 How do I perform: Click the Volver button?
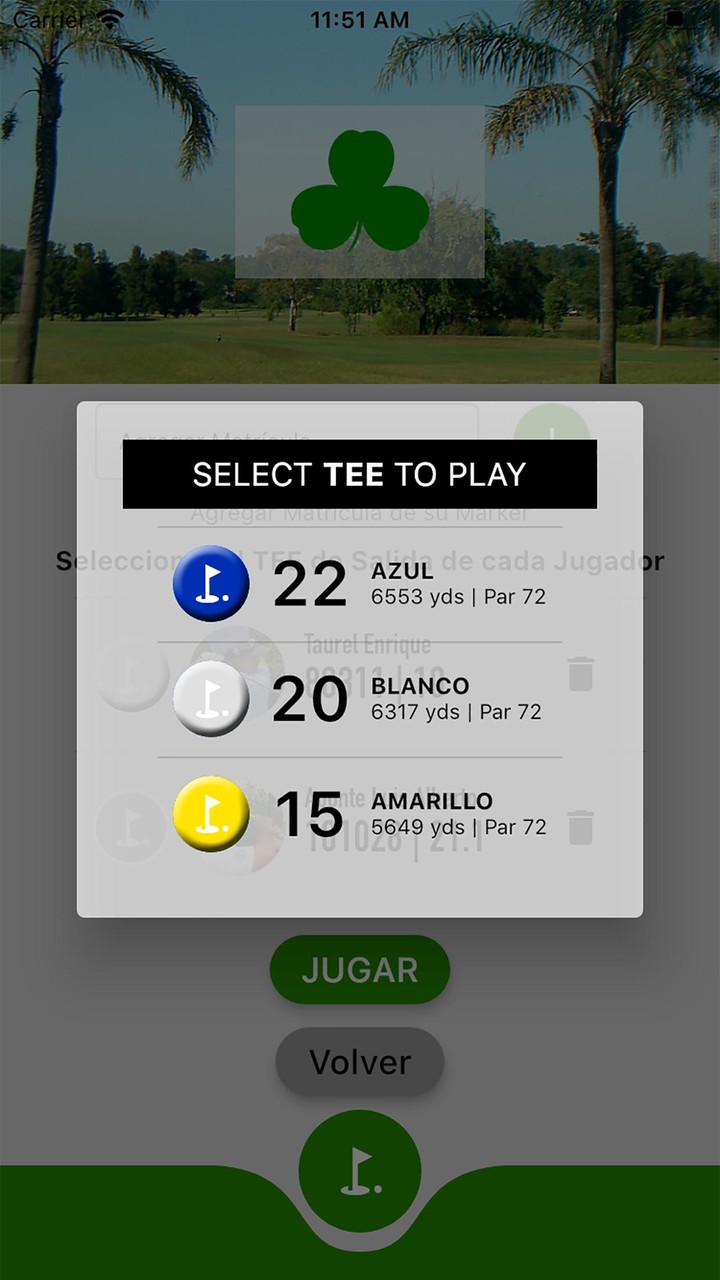[360, 1061]
